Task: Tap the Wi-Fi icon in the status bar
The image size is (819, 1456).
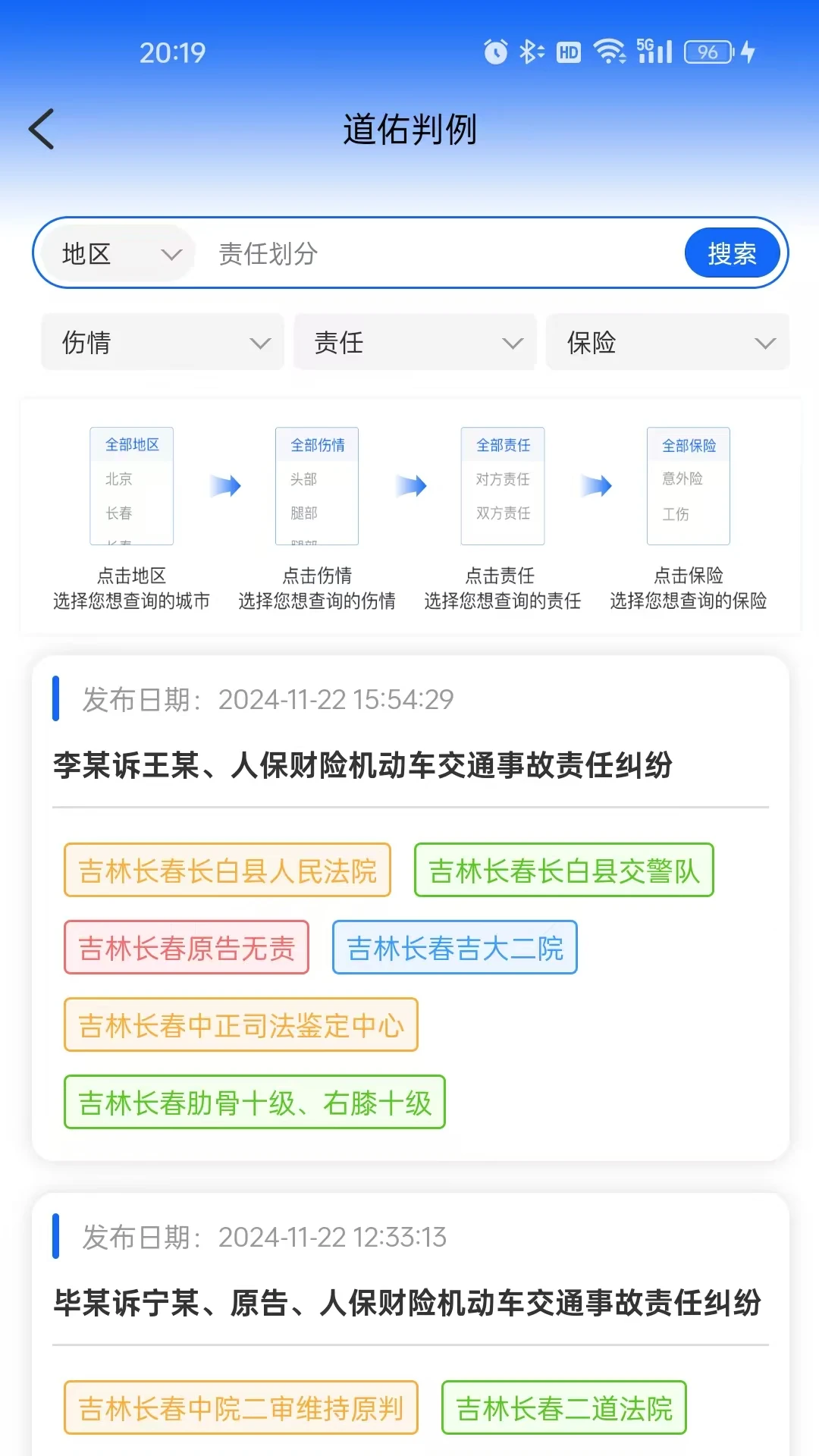Action: click(607, 52)
